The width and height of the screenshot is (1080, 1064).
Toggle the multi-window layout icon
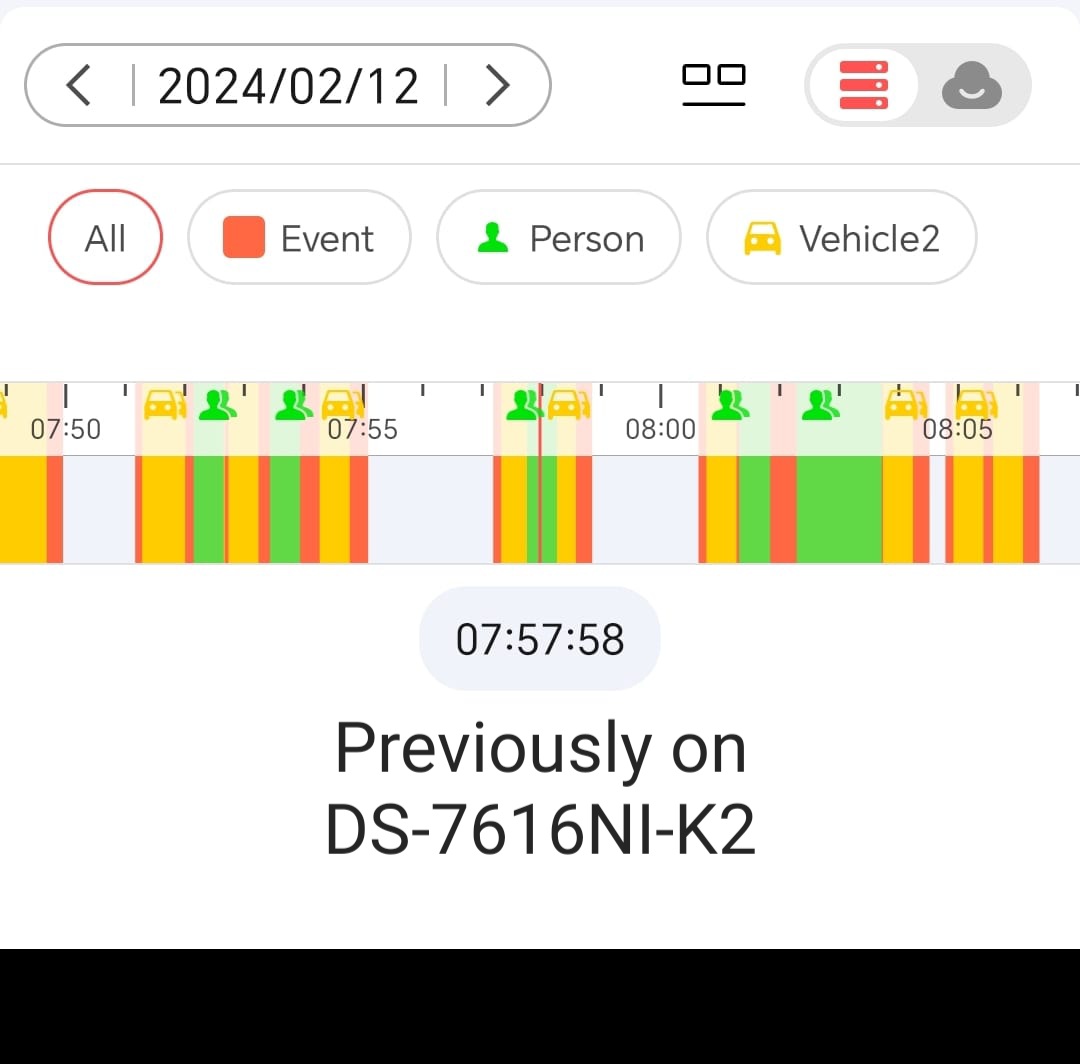[713, 84]
